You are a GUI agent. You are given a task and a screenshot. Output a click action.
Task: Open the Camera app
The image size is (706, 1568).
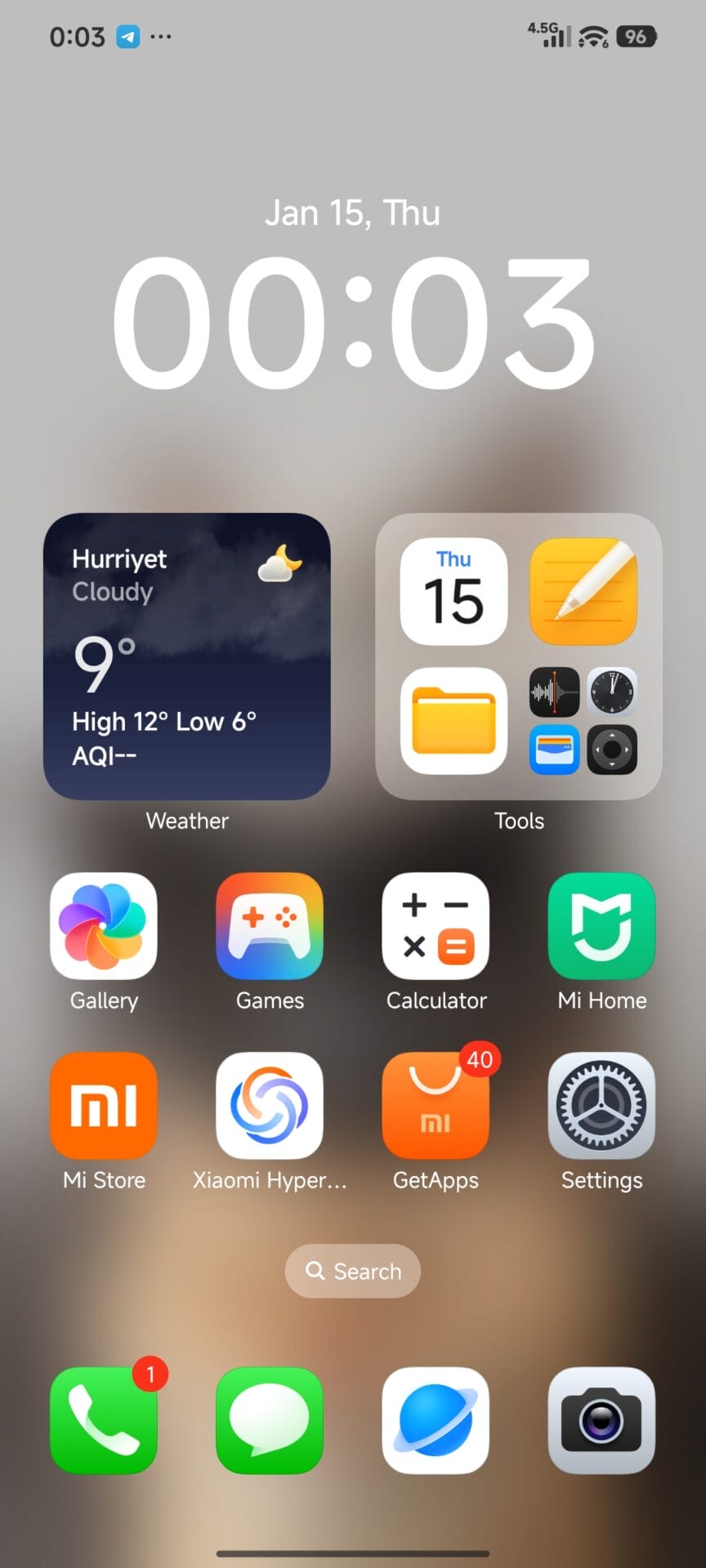click(x=601, y=1420)
